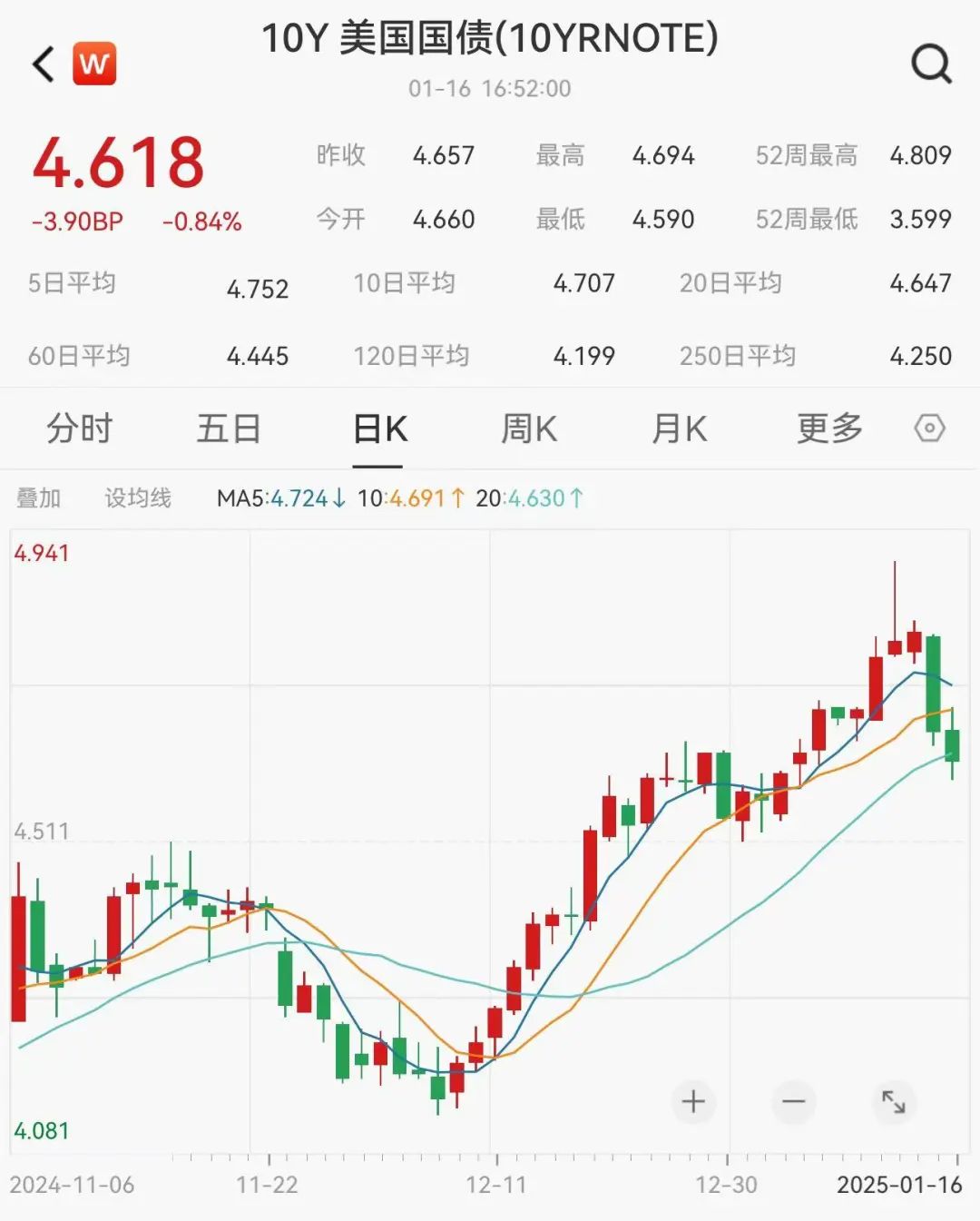The image size is (980, 1221).
Task: Tap the Wind app logo icon
Action: tap(93, 64)
